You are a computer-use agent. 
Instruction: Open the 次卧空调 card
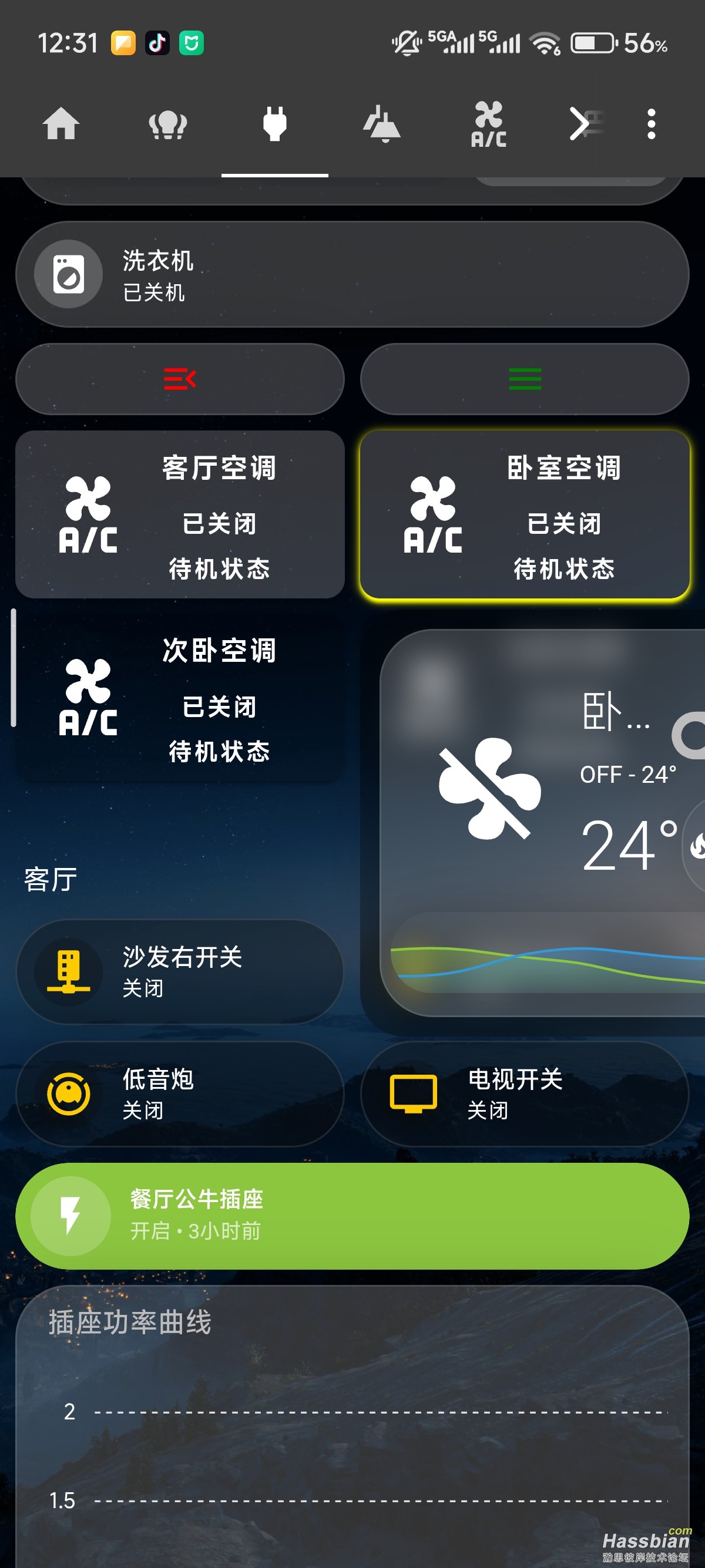pyautogui.click(x=180, y=698)
